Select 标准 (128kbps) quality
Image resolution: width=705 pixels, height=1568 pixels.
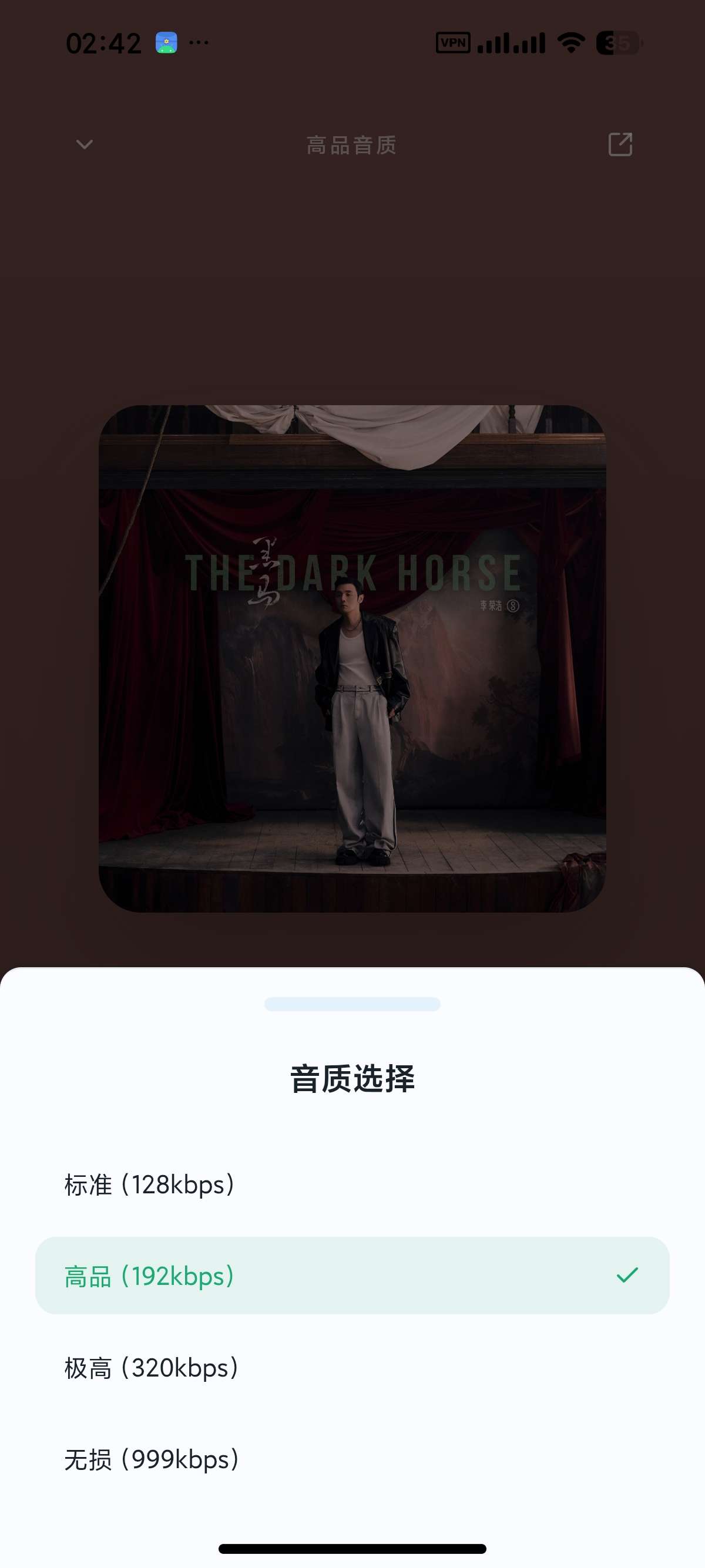pos(352,1184)
